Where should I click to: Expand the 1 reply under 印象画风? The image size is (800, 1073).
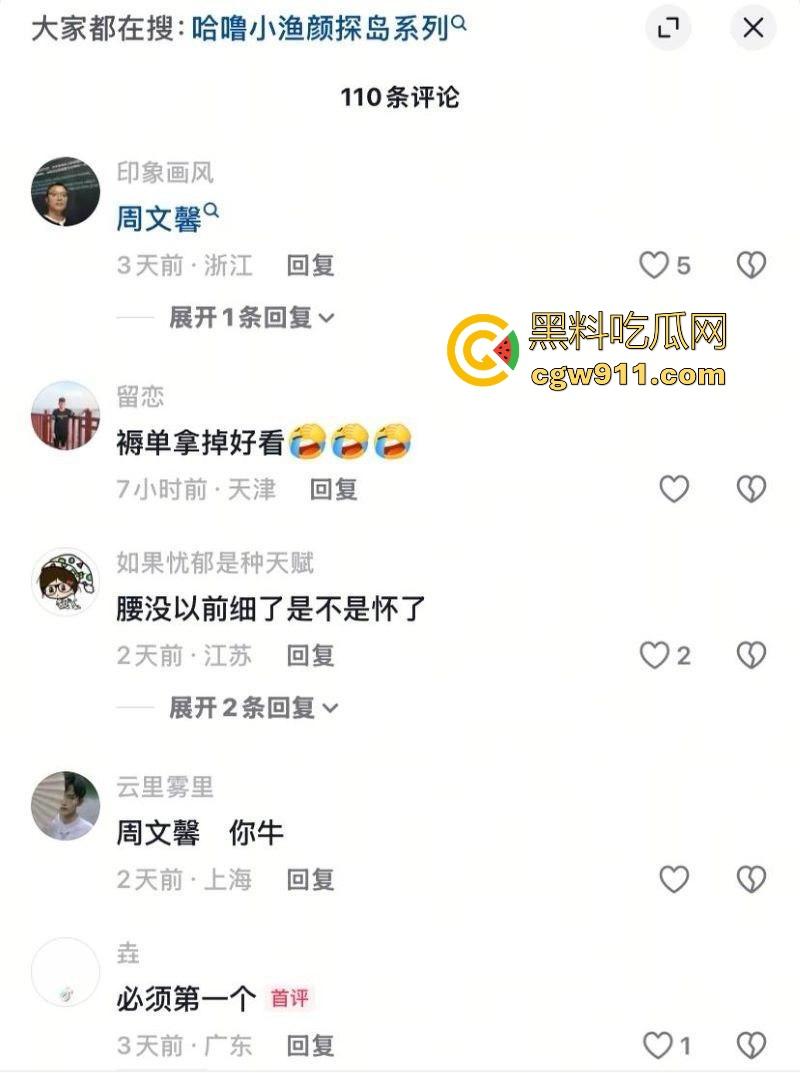click(250, 318)
